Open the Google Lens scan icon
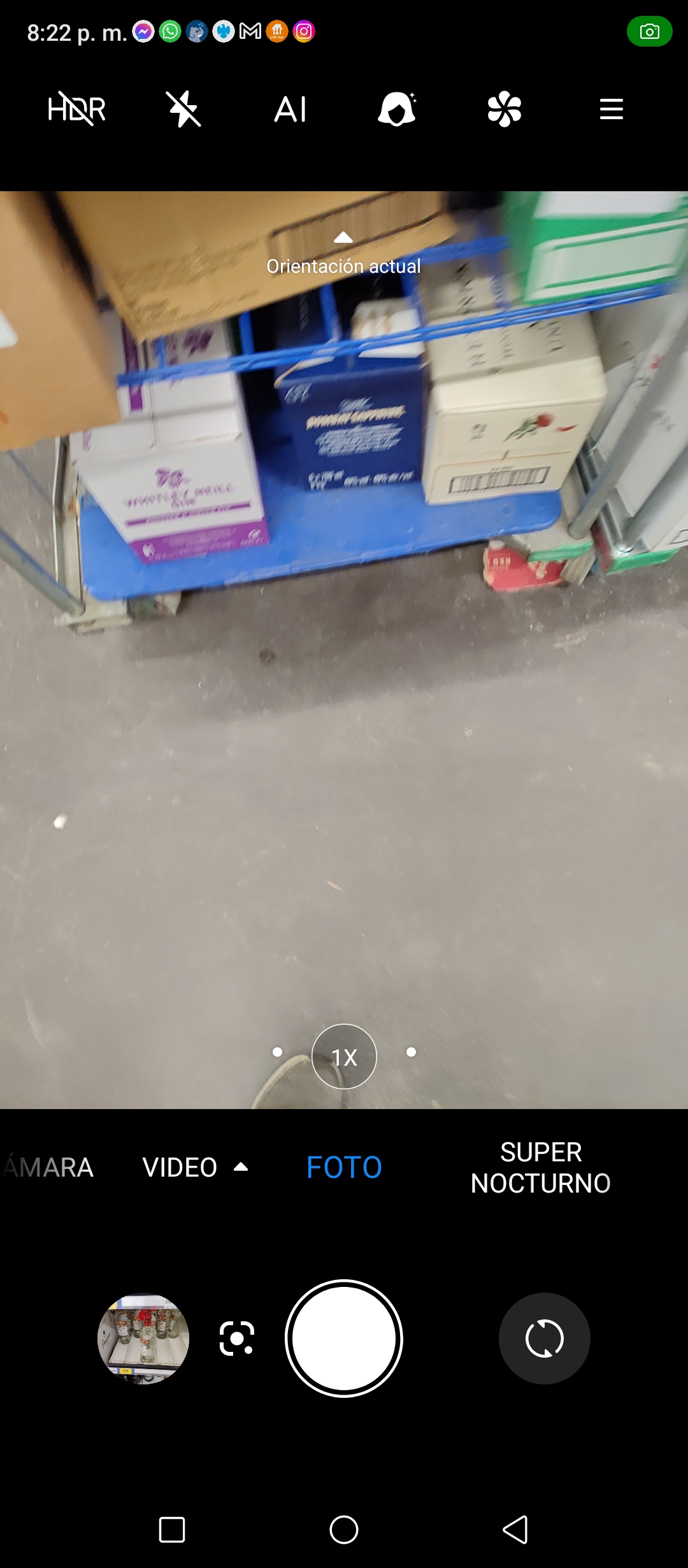The width and height of the screenshot is (688, 1568). 237,1338
